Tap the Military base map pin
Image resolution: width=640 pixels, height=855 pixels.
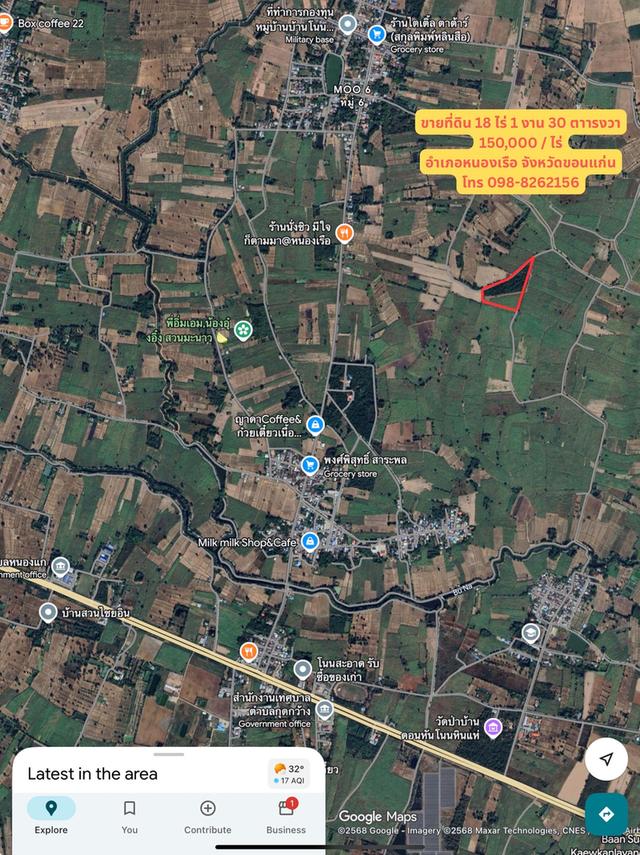pyautogui.click(x=347, y=23)
